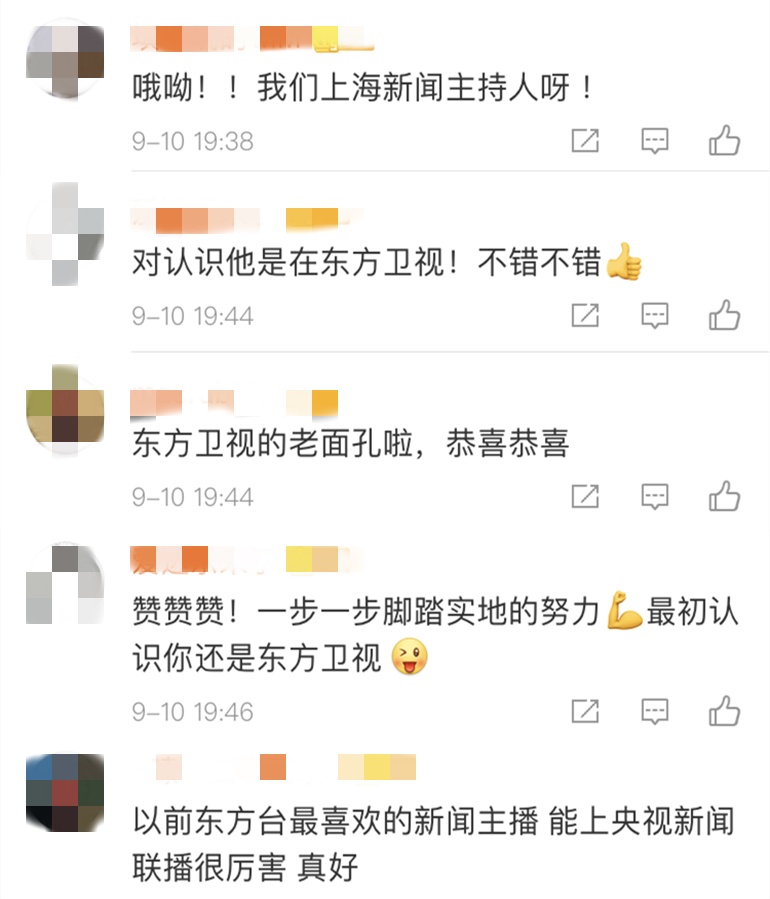Repost the comment saying 不错不错
Viewport: 770px width, 899px height.
pos(585,316)
